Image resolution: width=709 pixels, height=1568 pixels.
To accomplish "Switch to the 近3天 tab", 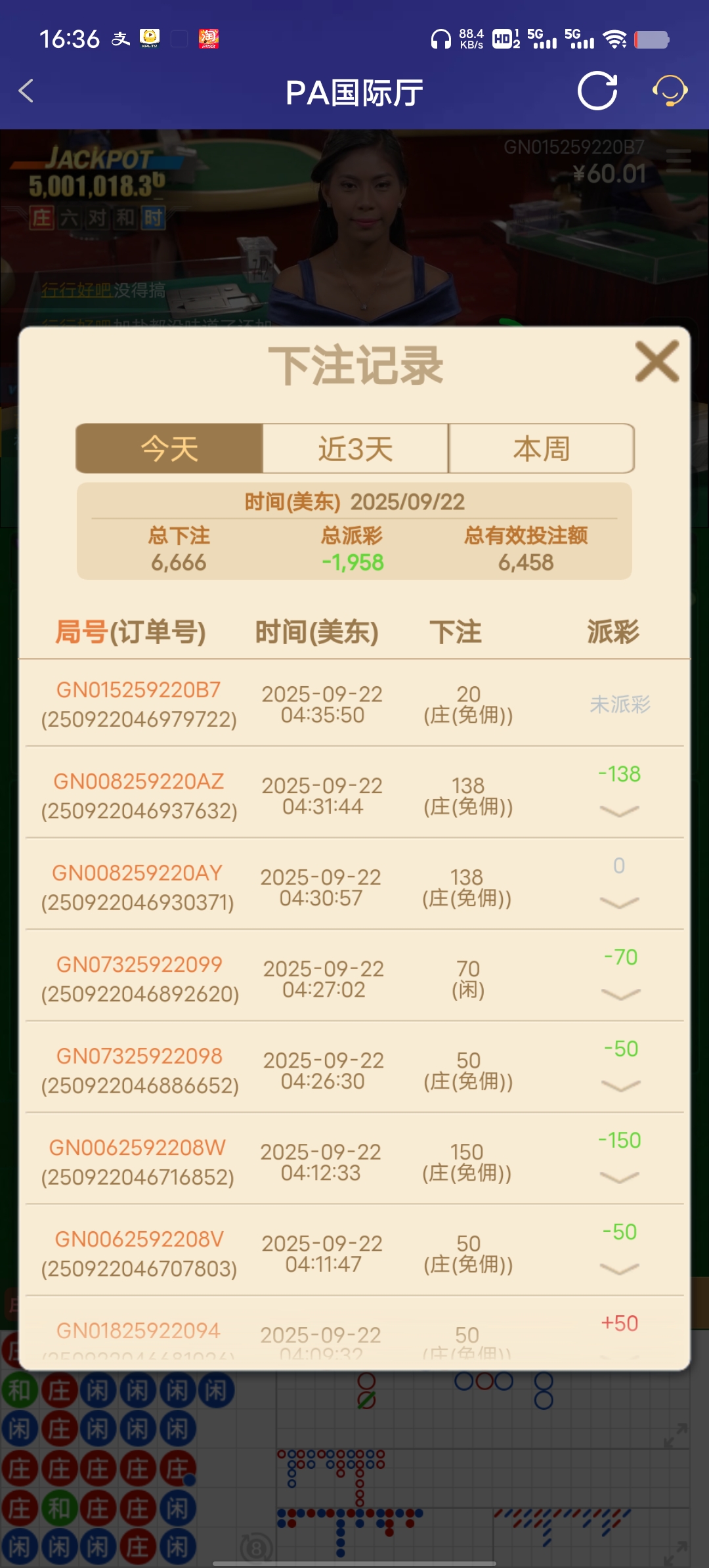I will pyautogui.click(x=354, y=448).
